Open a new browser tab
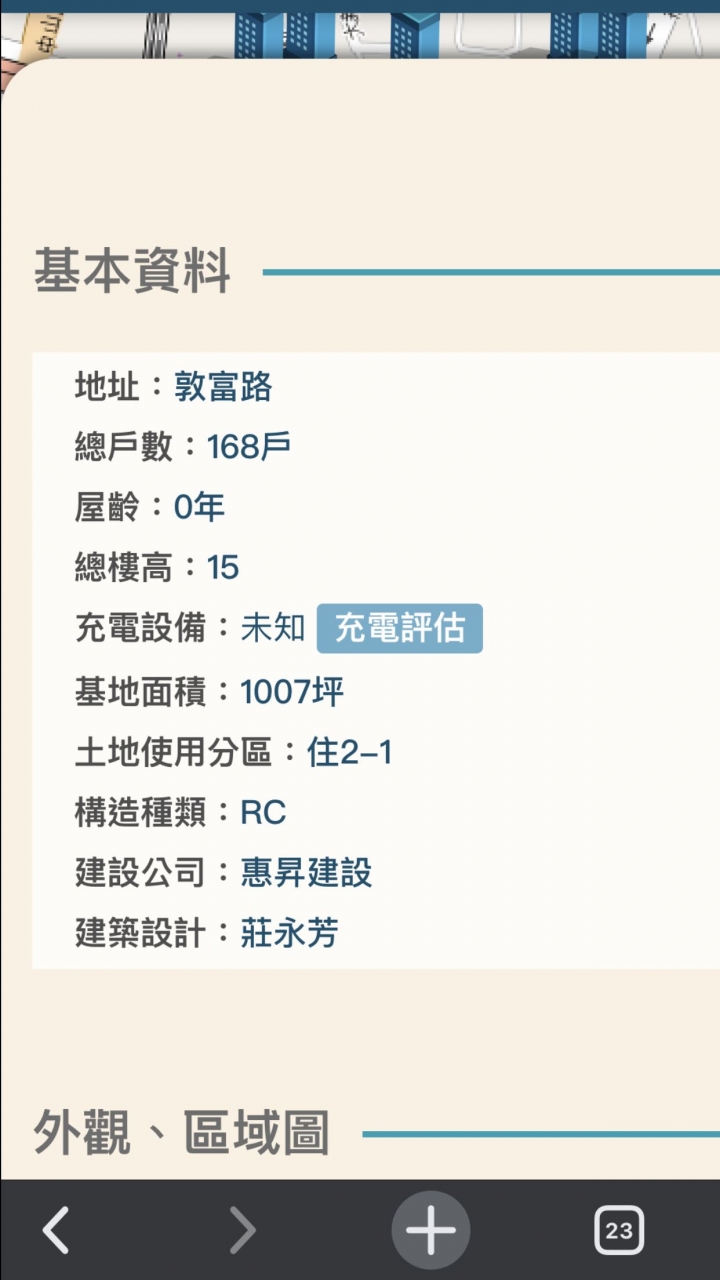The height and width of the screenshot is (1280, 720). (430, 1230)
